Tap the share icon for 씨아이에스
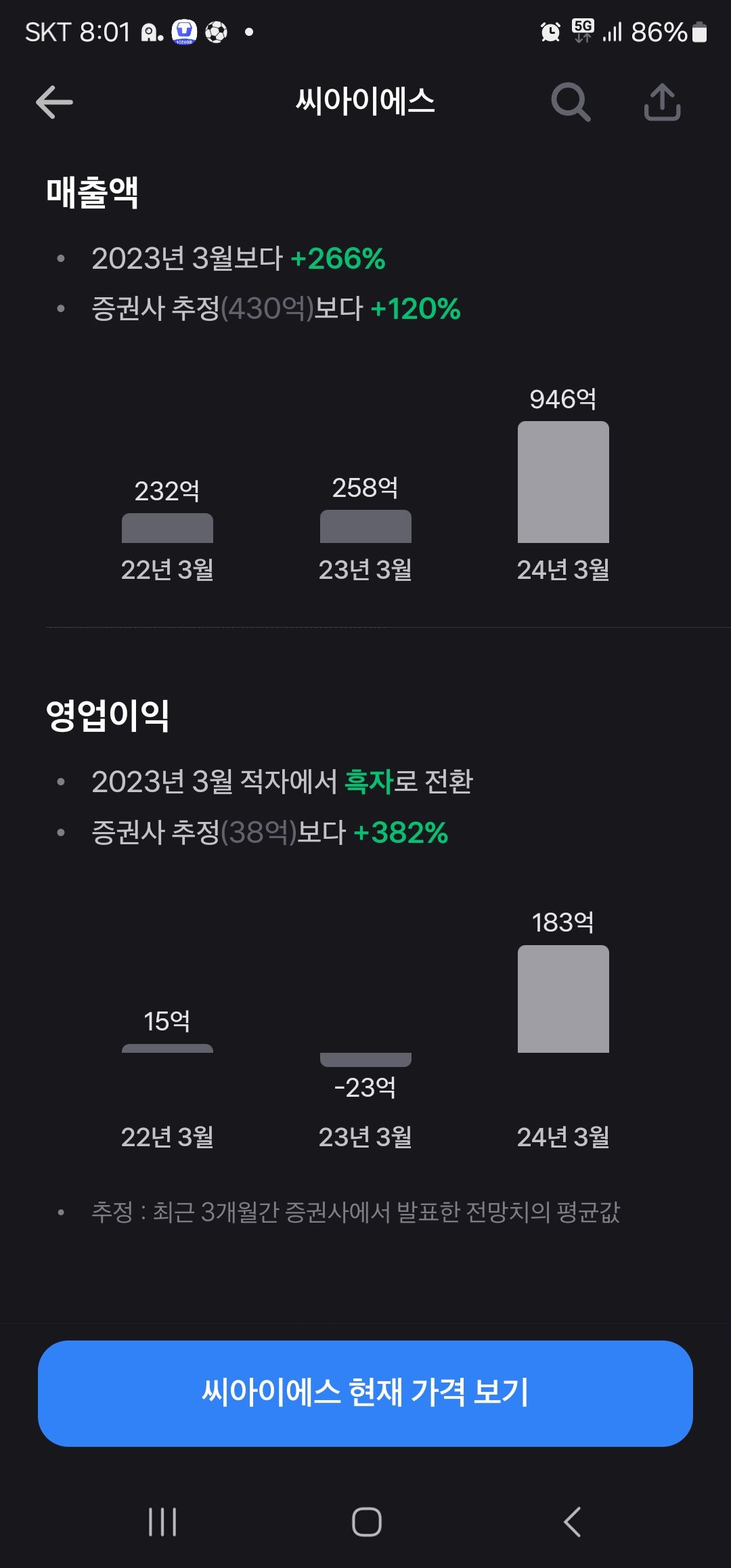 [x=663, y=103]
